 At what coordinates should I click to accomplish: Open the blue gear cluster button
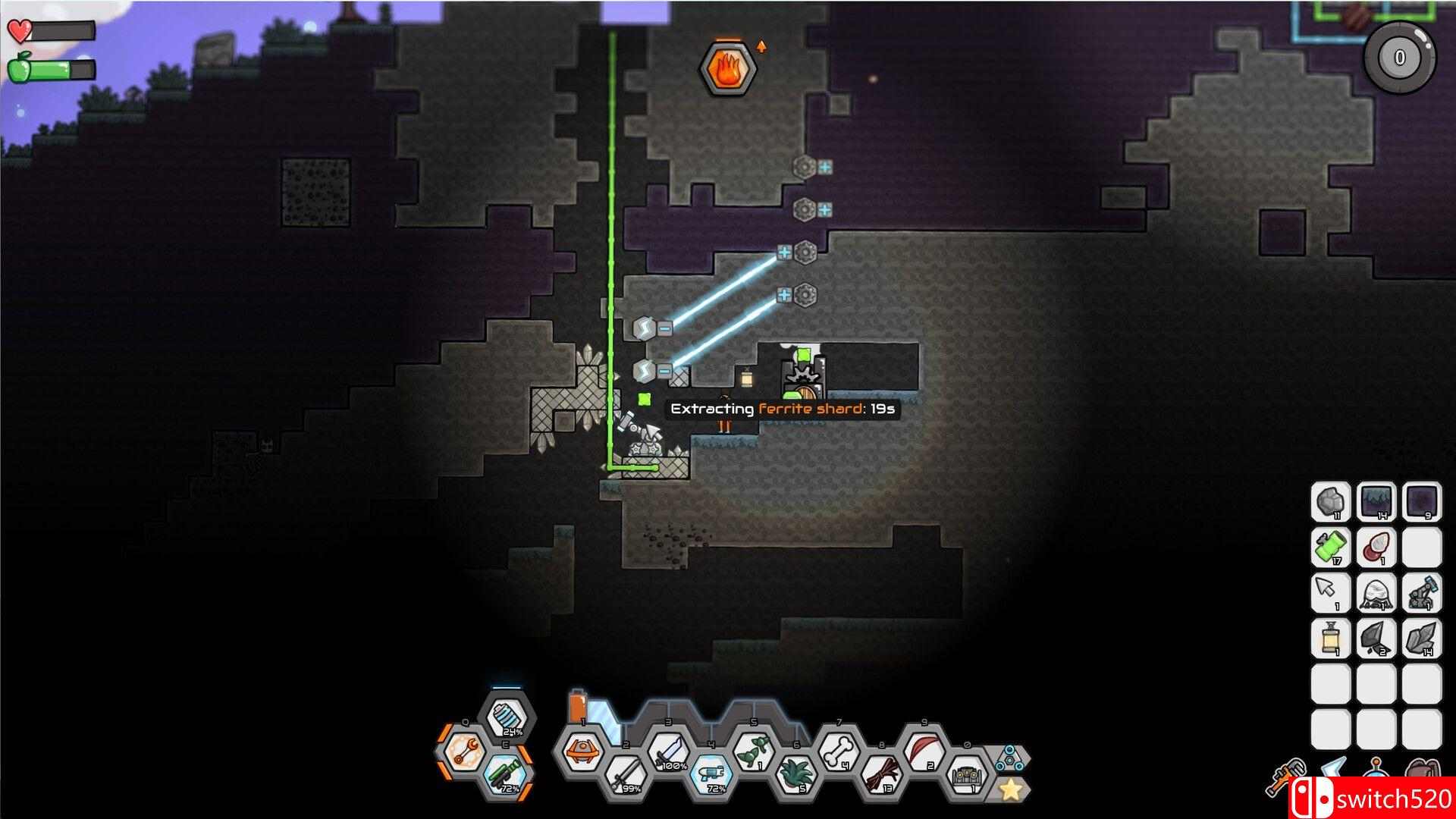tap(1011, 757)
